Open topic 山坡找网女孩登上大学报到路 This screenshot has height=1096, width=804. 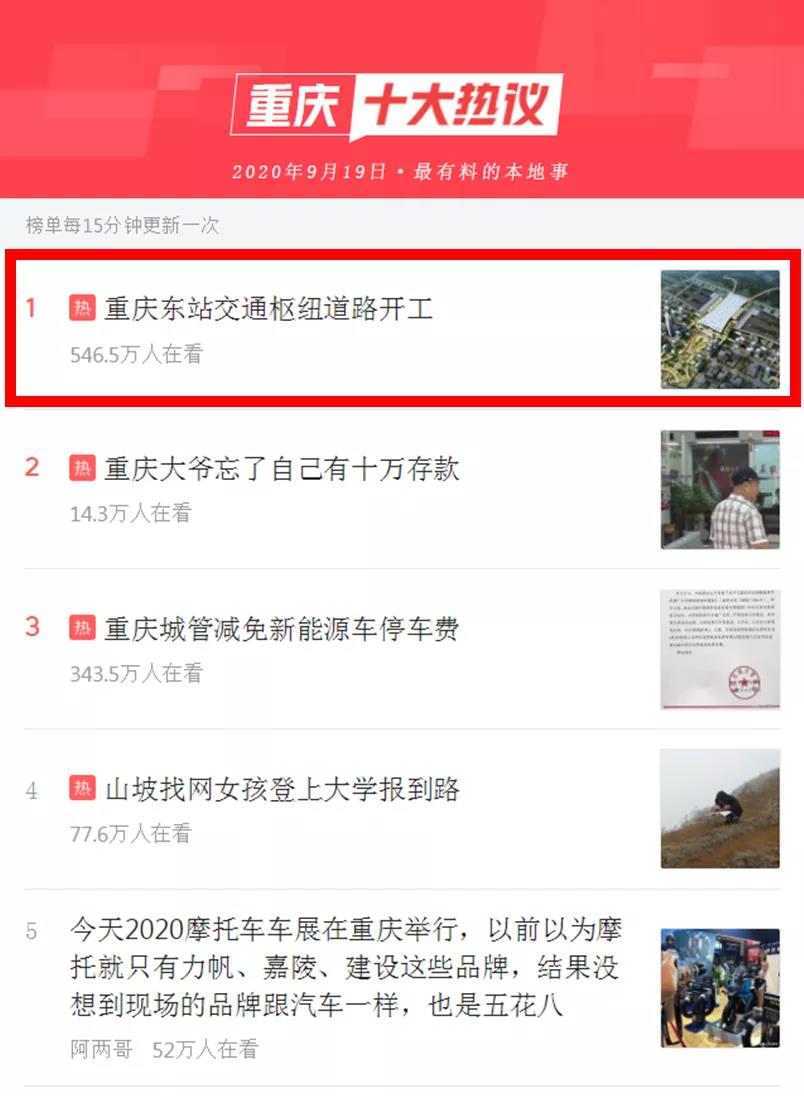click(x=282, y=789)
